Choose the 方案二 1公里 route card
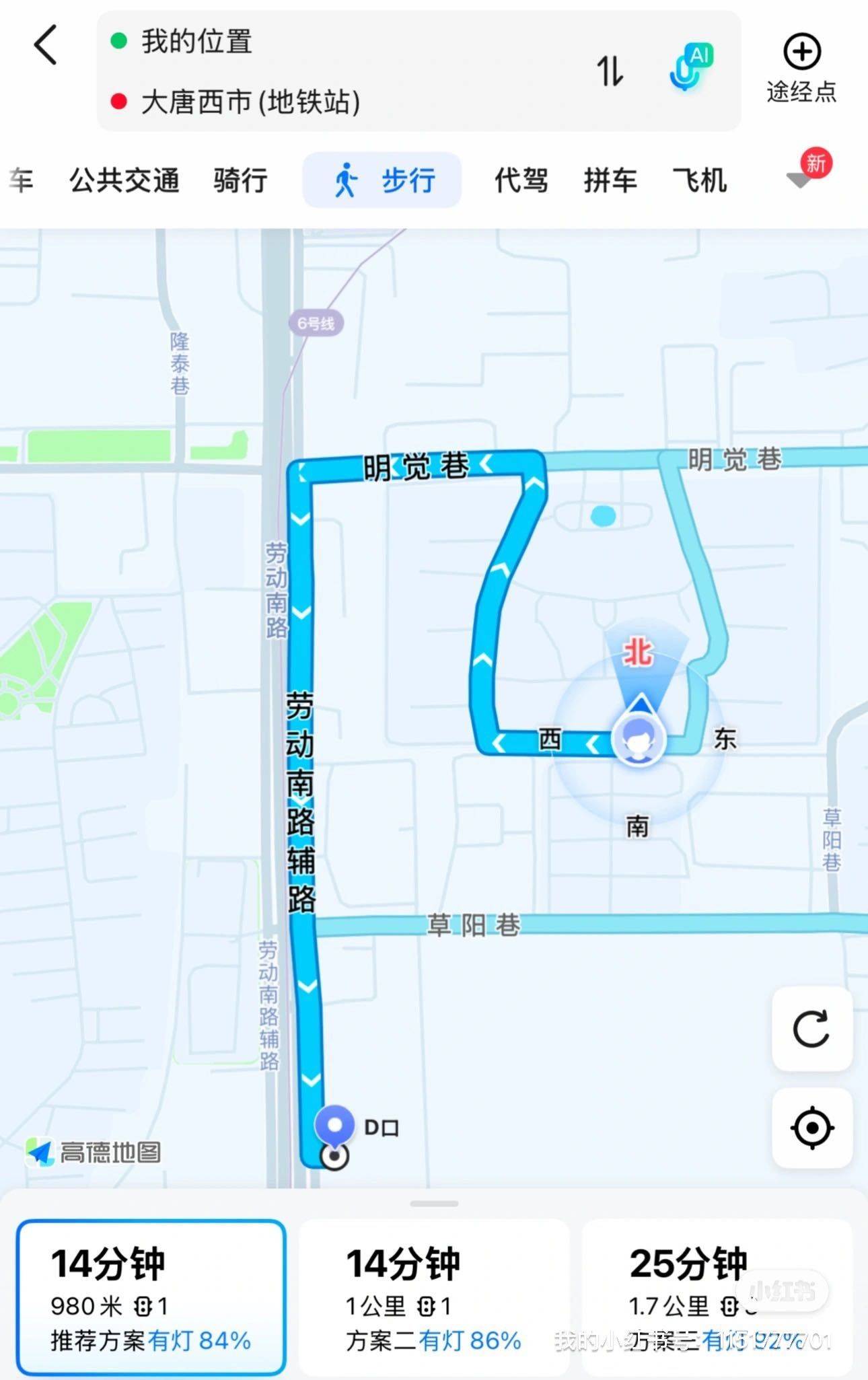868x1380 pixels. click(434, 1297)
